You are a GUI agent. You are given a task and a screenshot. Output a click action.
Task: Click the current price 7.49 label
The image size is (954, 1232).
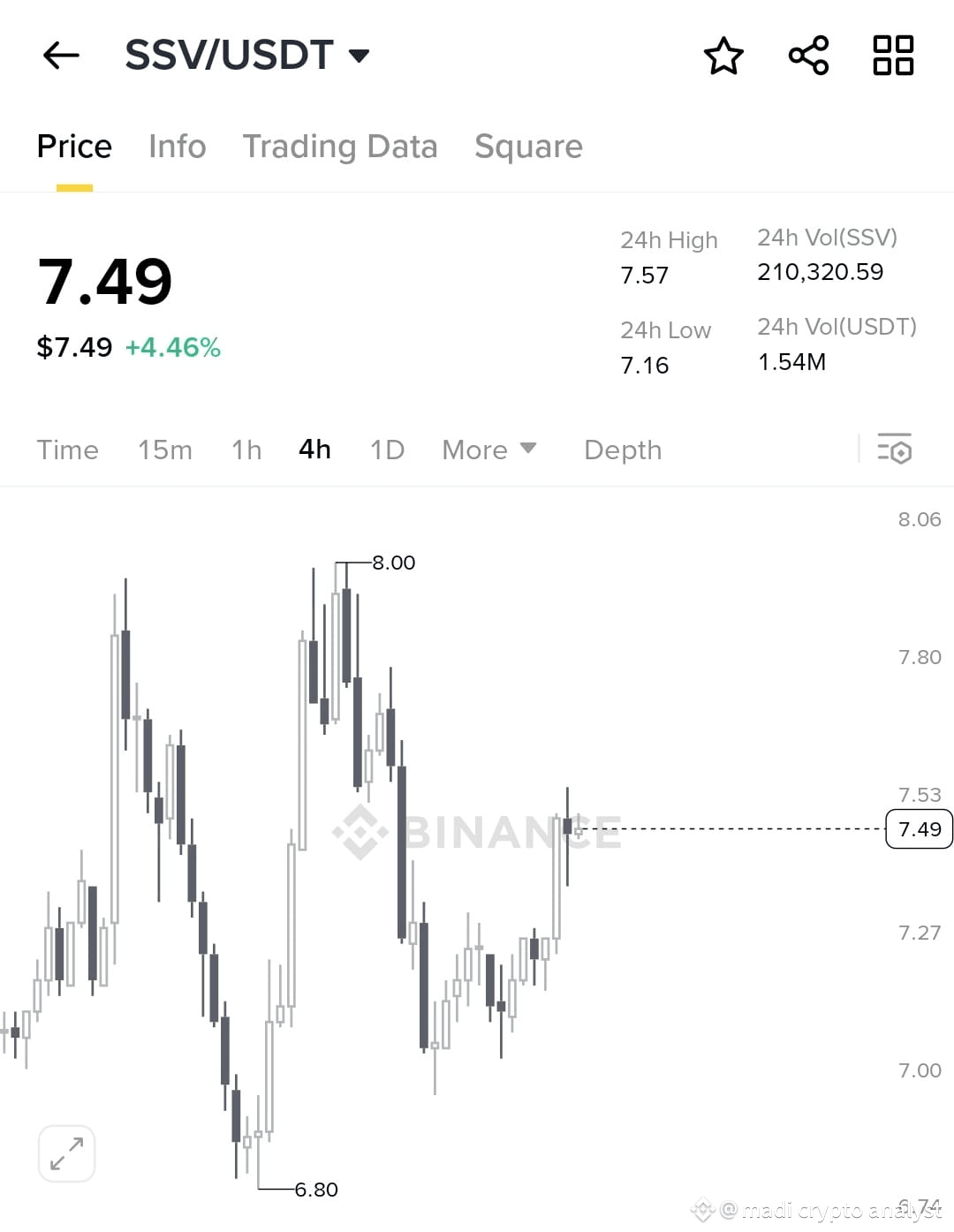[918, 829]
